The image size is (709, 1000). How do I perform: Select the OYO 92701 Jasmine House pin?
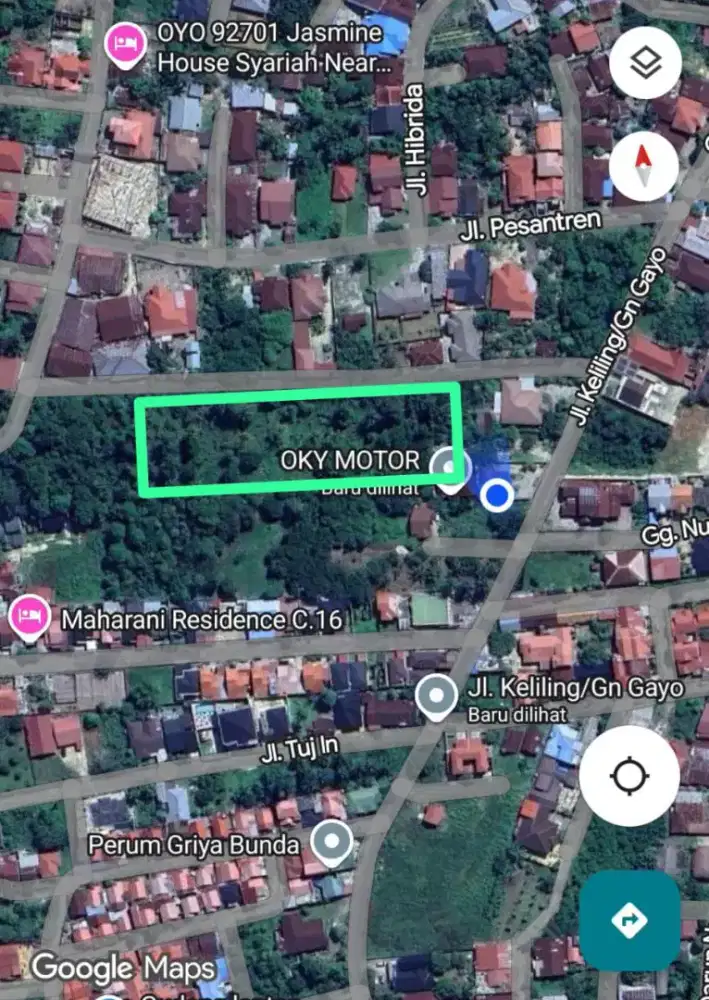coord(126,44)
